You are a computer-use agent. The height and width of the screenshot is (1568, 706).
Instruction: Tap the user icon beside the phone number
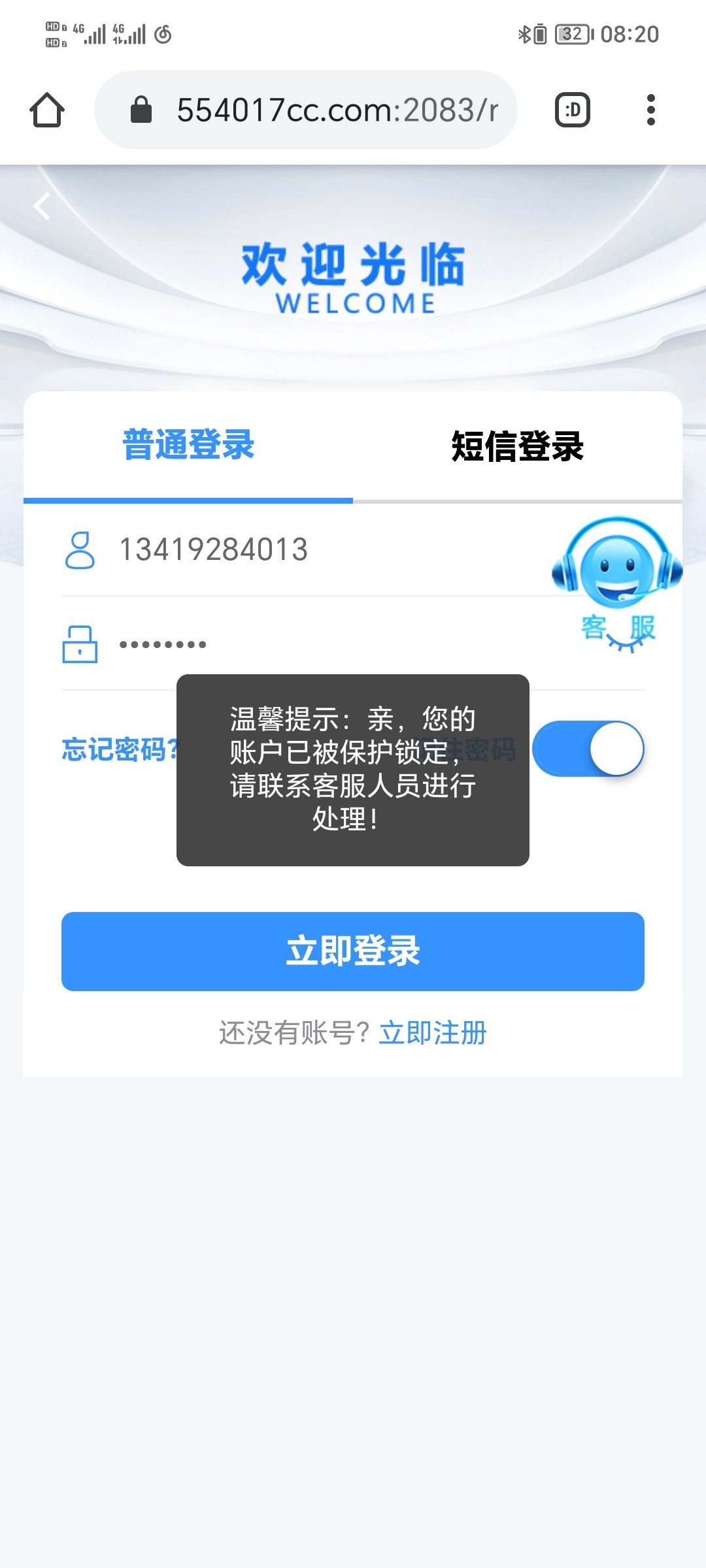tap(80, 549)
